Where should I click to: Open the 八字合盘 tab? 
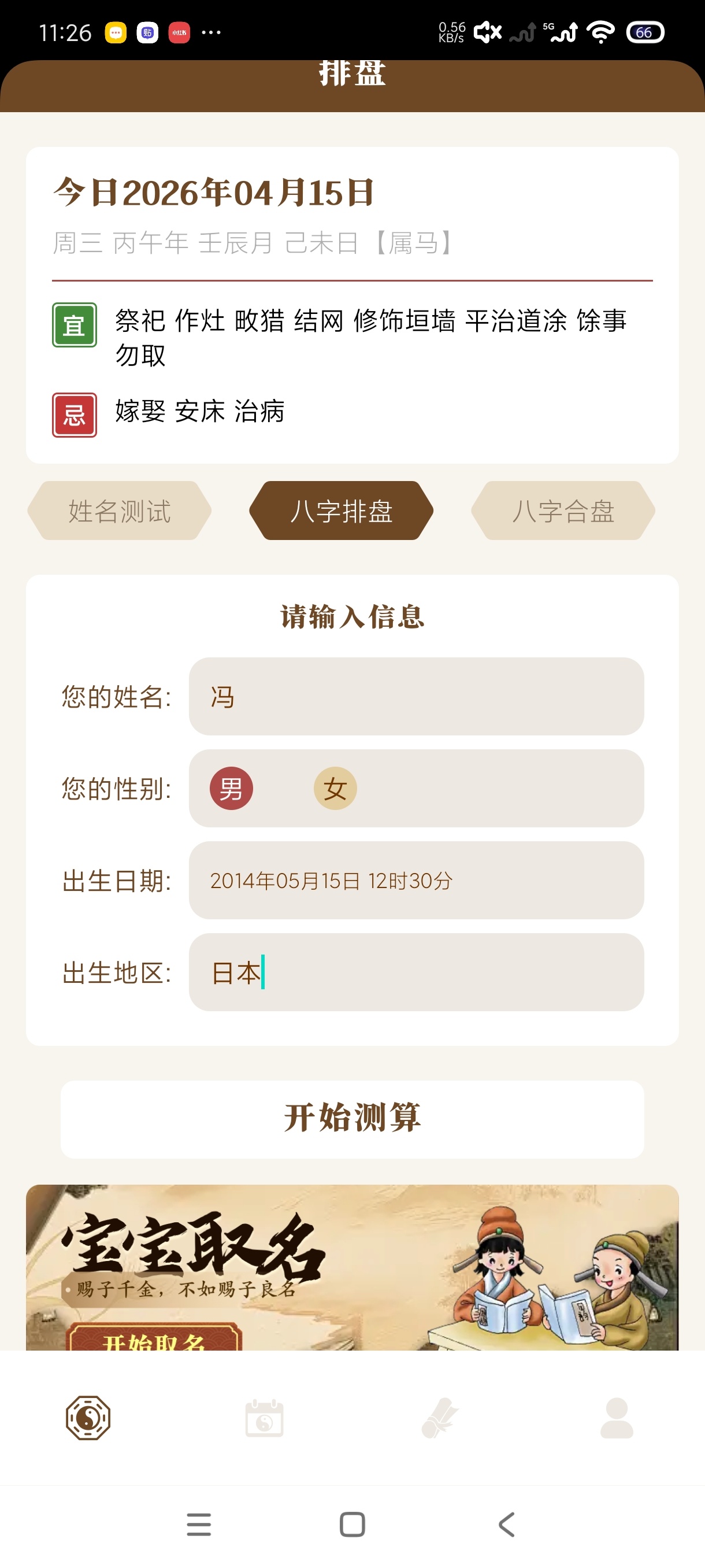coord(563,511)
